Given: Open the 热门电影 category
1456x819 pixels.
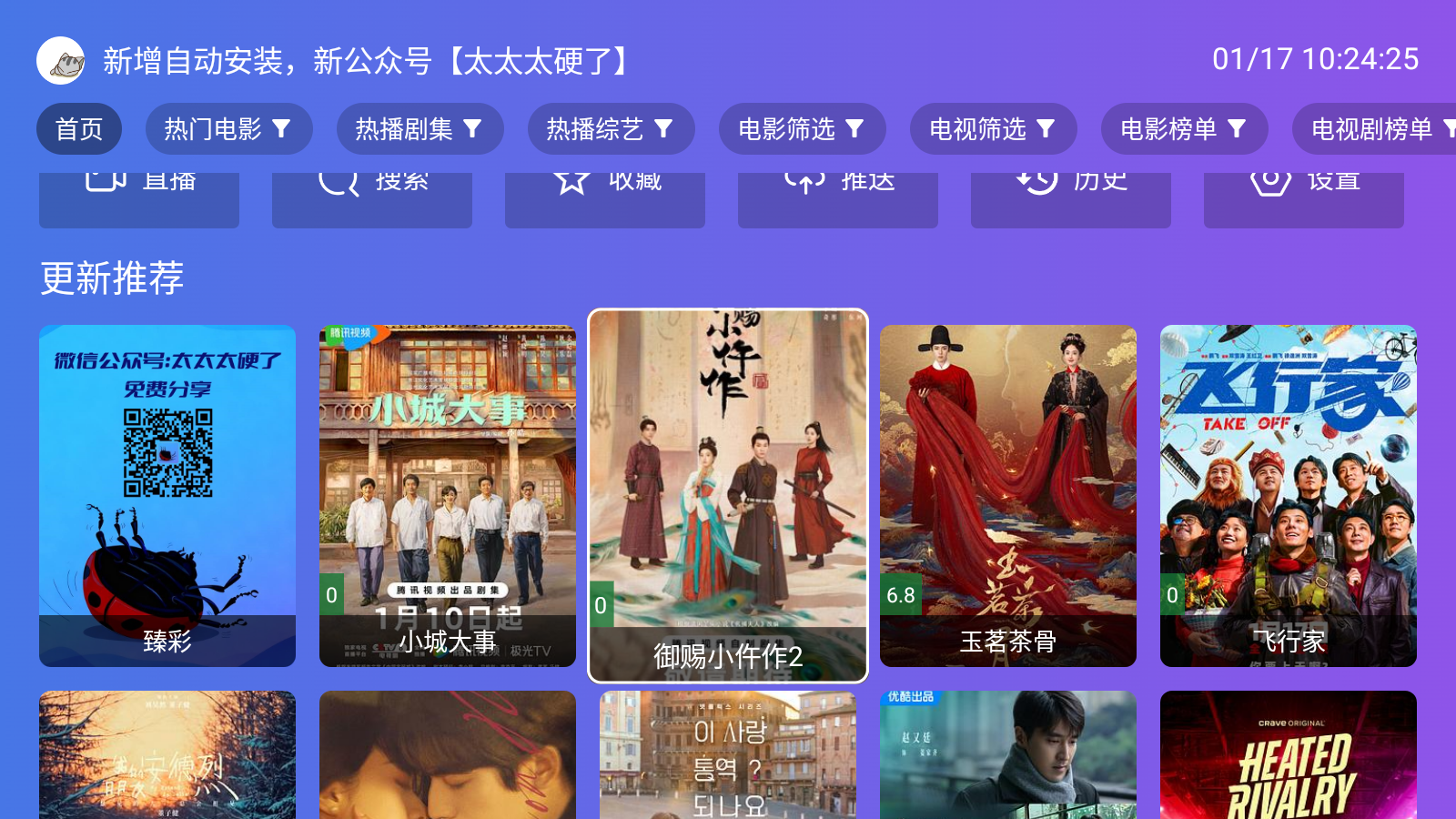Looking at the screenshot, I should point(228,129).
